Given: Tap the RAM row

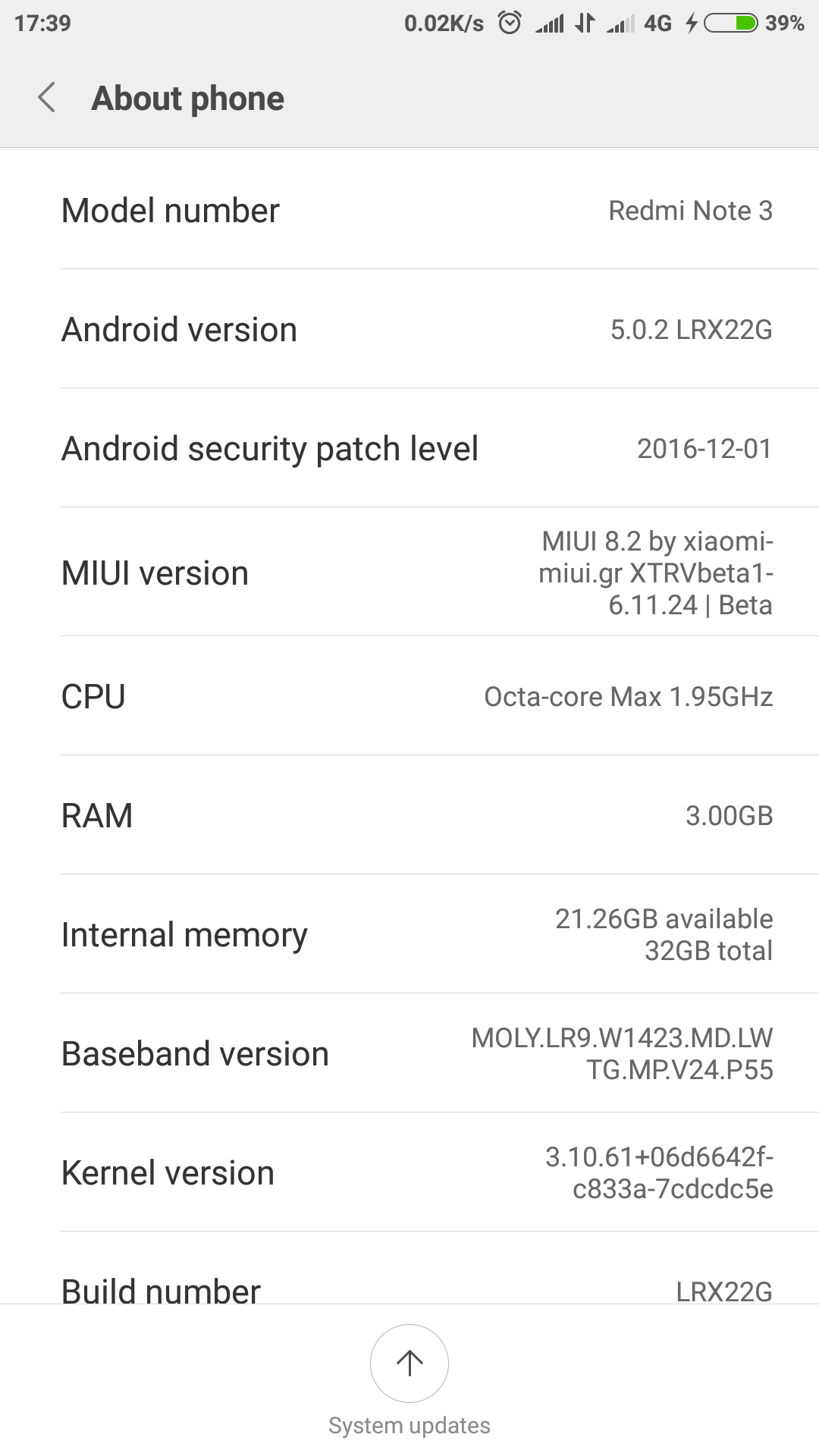Looking at the screenshot, I should click(409, 814).
